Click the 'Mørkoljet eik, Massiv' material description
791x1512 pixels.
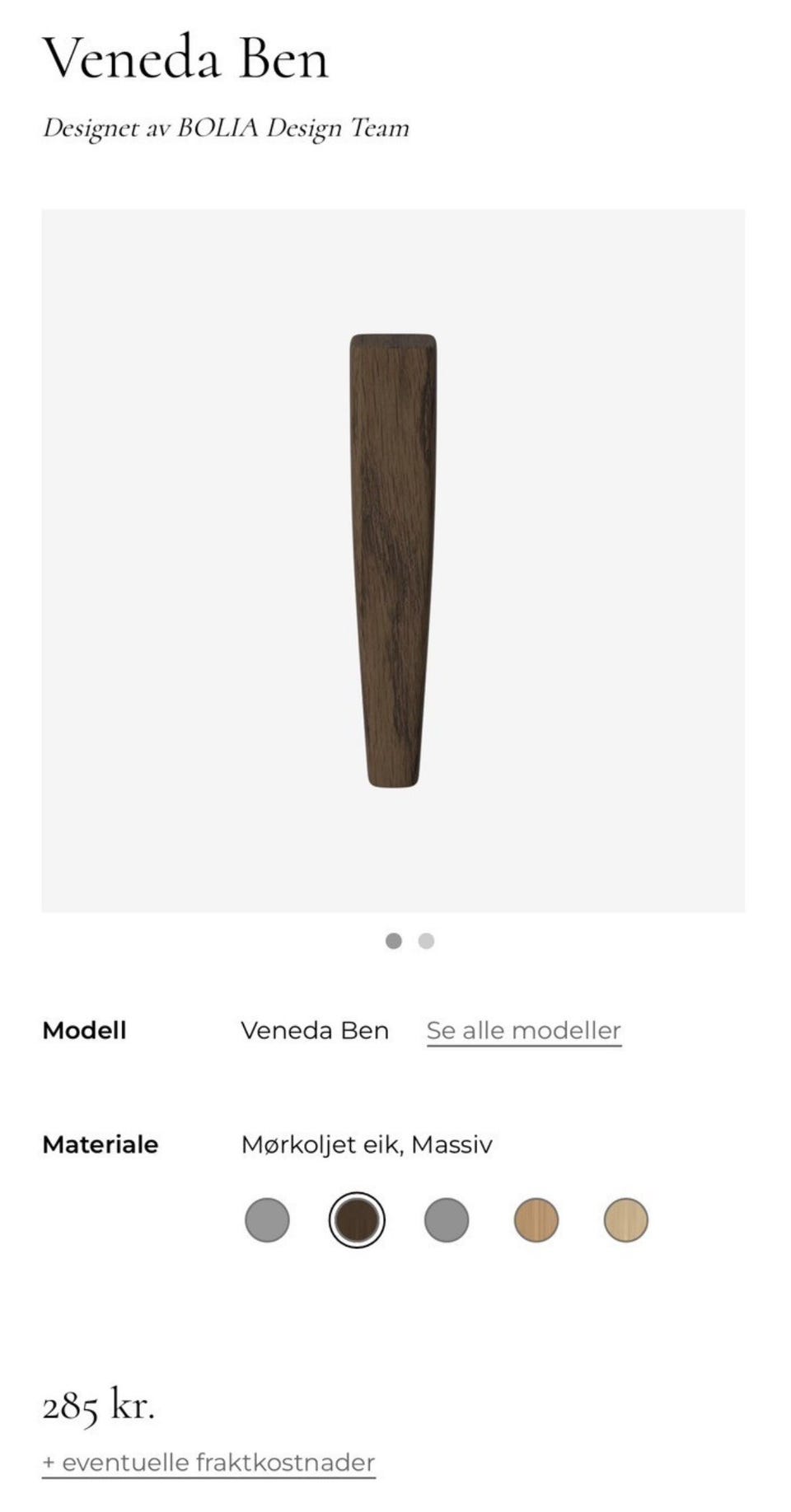click(x=367, y=1144)
